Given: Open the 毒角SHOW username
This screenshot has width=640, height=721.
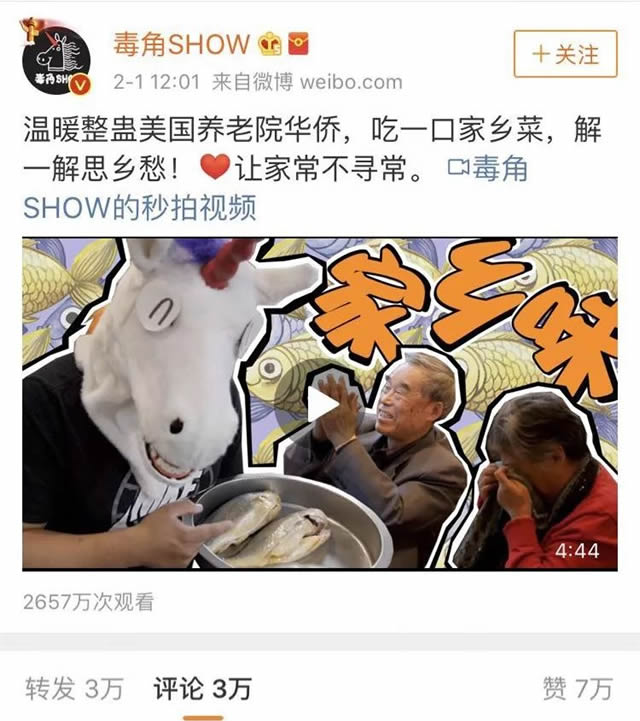Looking at the screenshot, I should click(x=182, y=44).
